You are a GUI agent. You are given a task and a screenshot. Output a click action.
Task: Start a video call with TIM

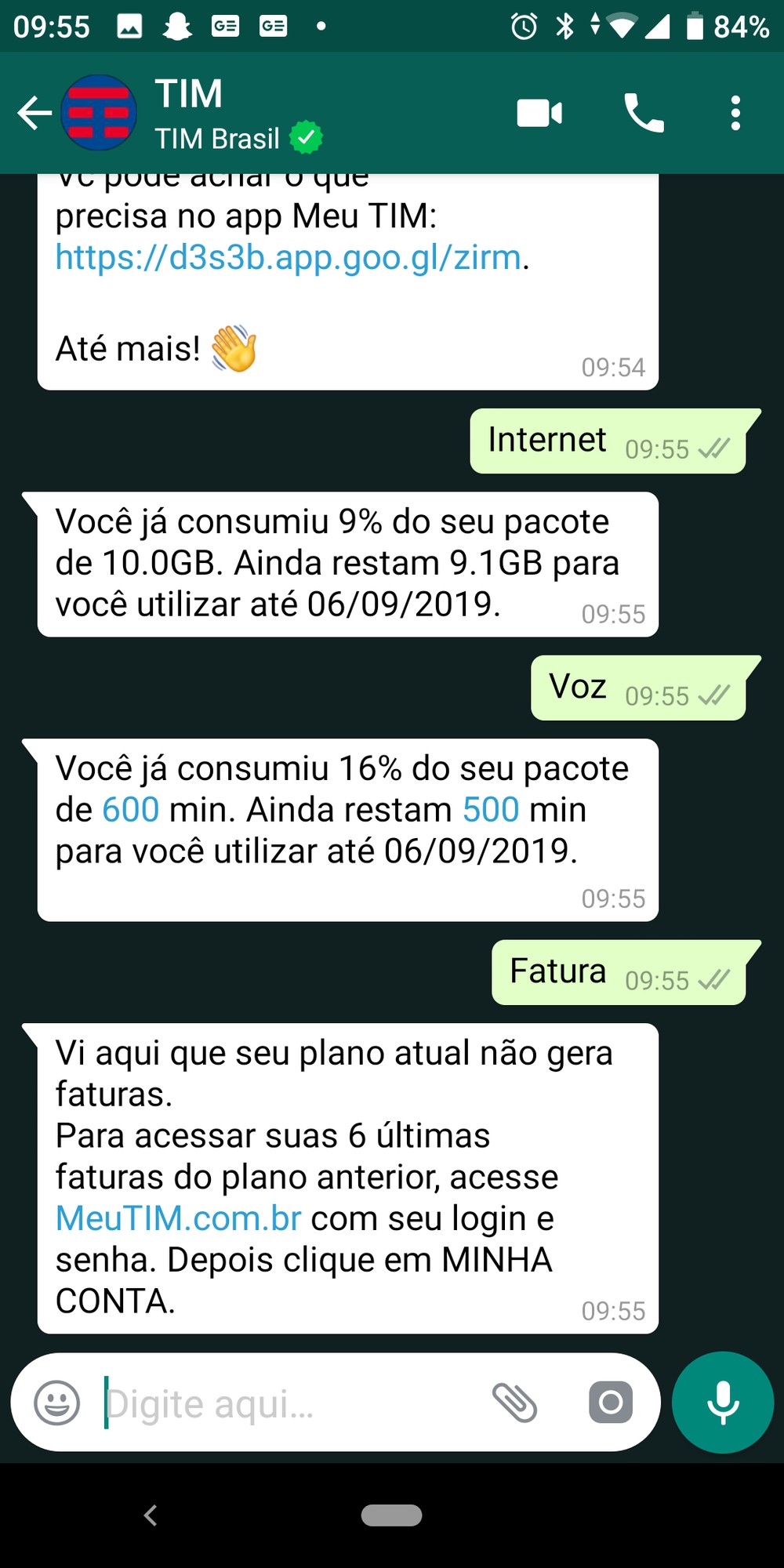pyautogui.click(x=539, y=113)
